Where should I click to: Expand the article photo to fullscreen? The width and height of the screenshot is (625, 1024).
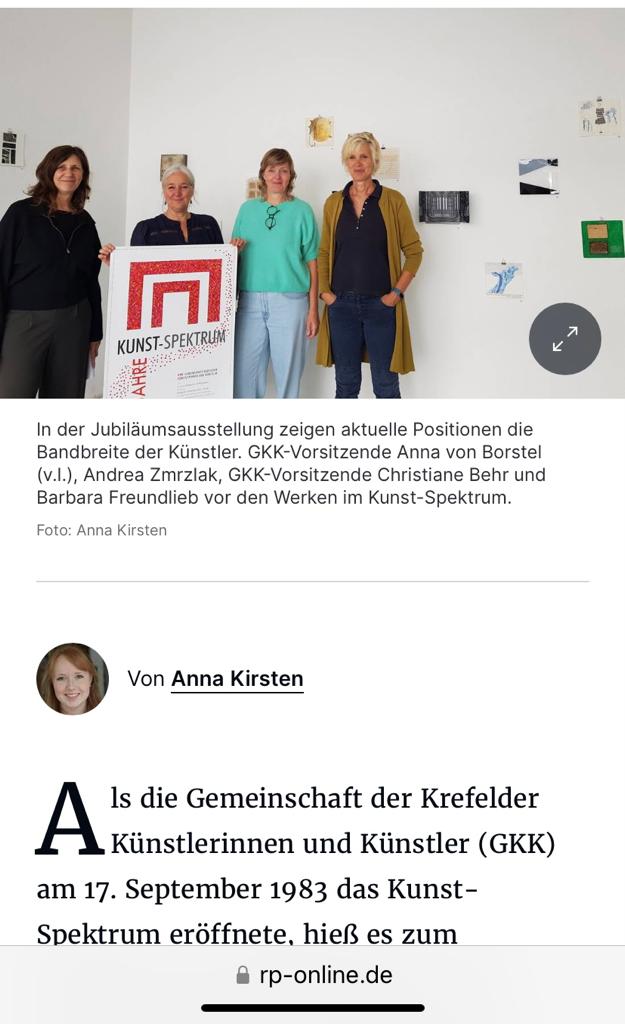tap(565, 339)
